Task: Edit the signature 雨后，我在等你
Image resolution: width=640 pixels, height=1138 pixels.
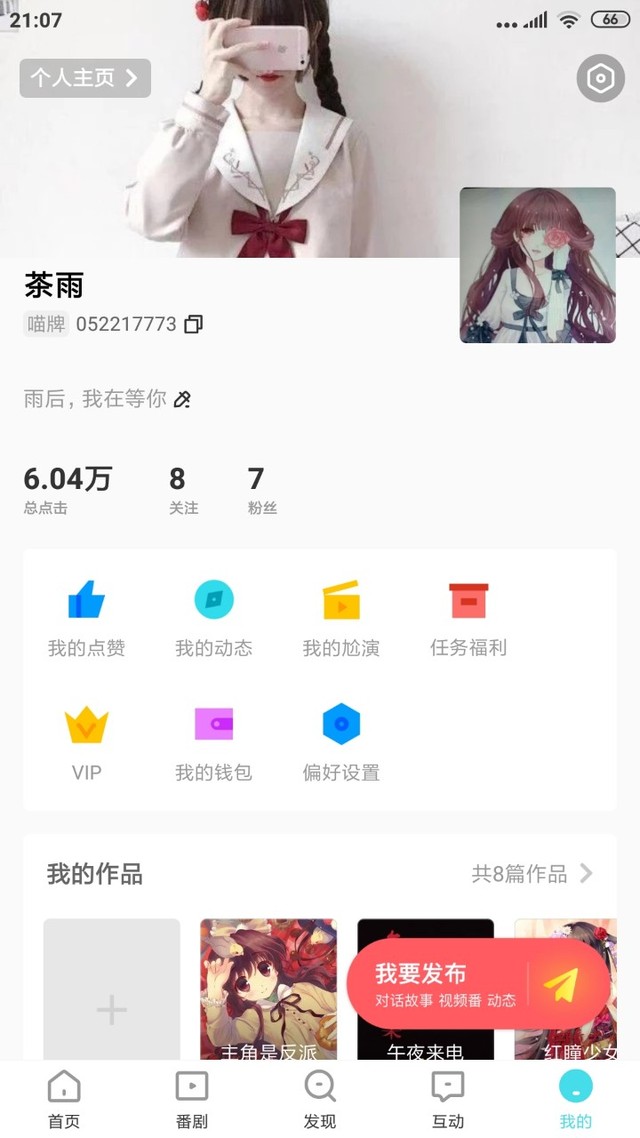Action: (182, 399)
